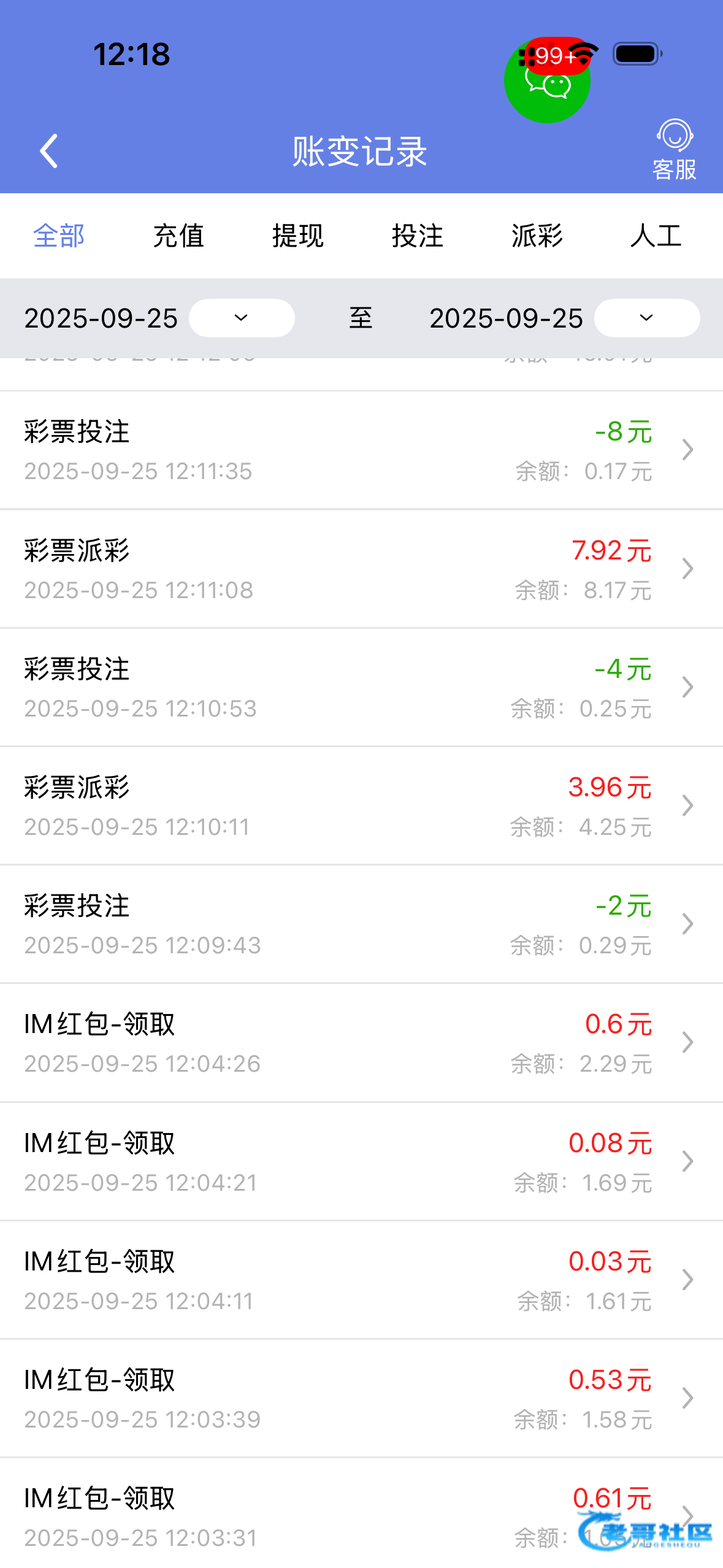
Task: Switch to the 人工 tab
Action: click(x=656, y=236)
